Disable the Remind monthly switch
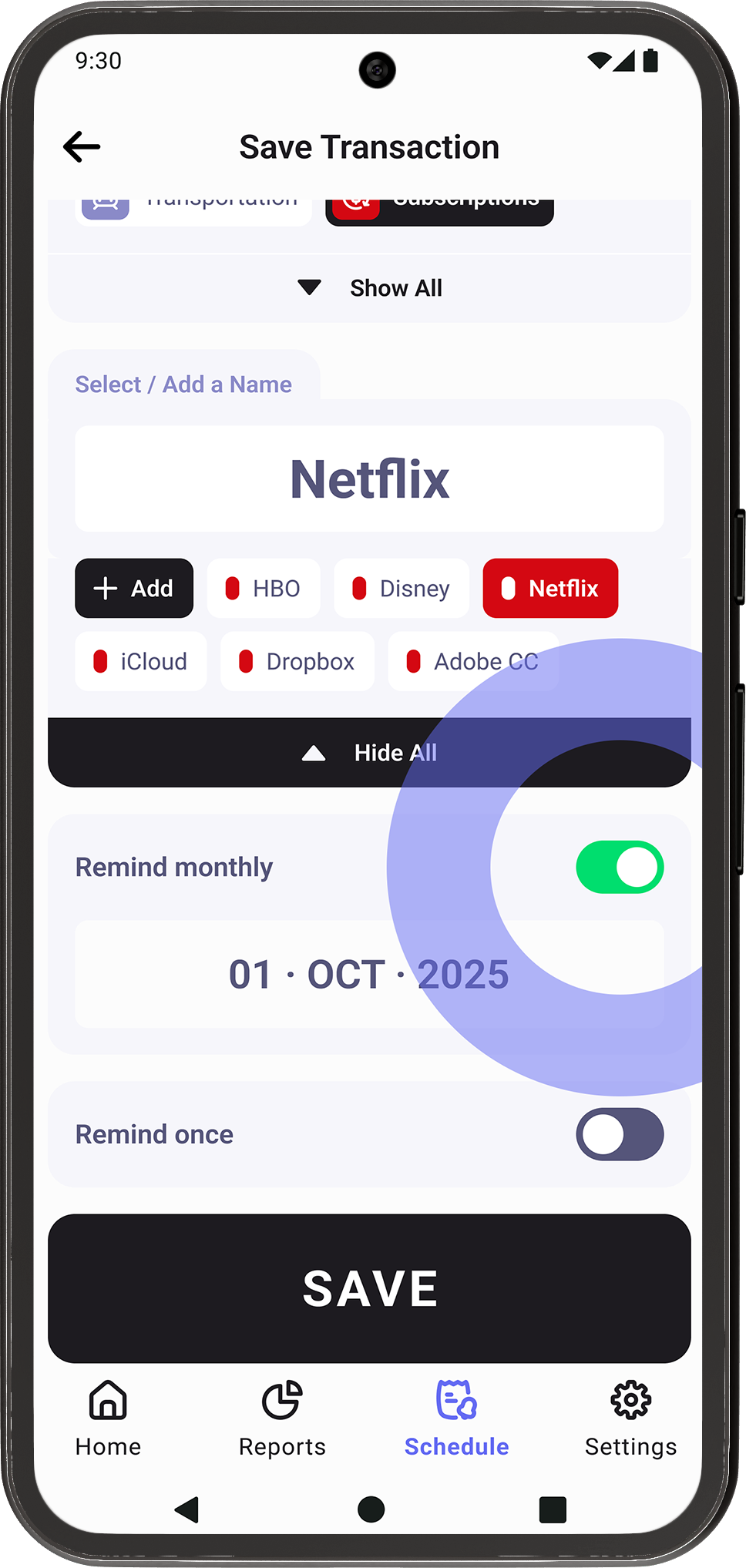This screenshot has height=1568, width=746. pos(620,867)
